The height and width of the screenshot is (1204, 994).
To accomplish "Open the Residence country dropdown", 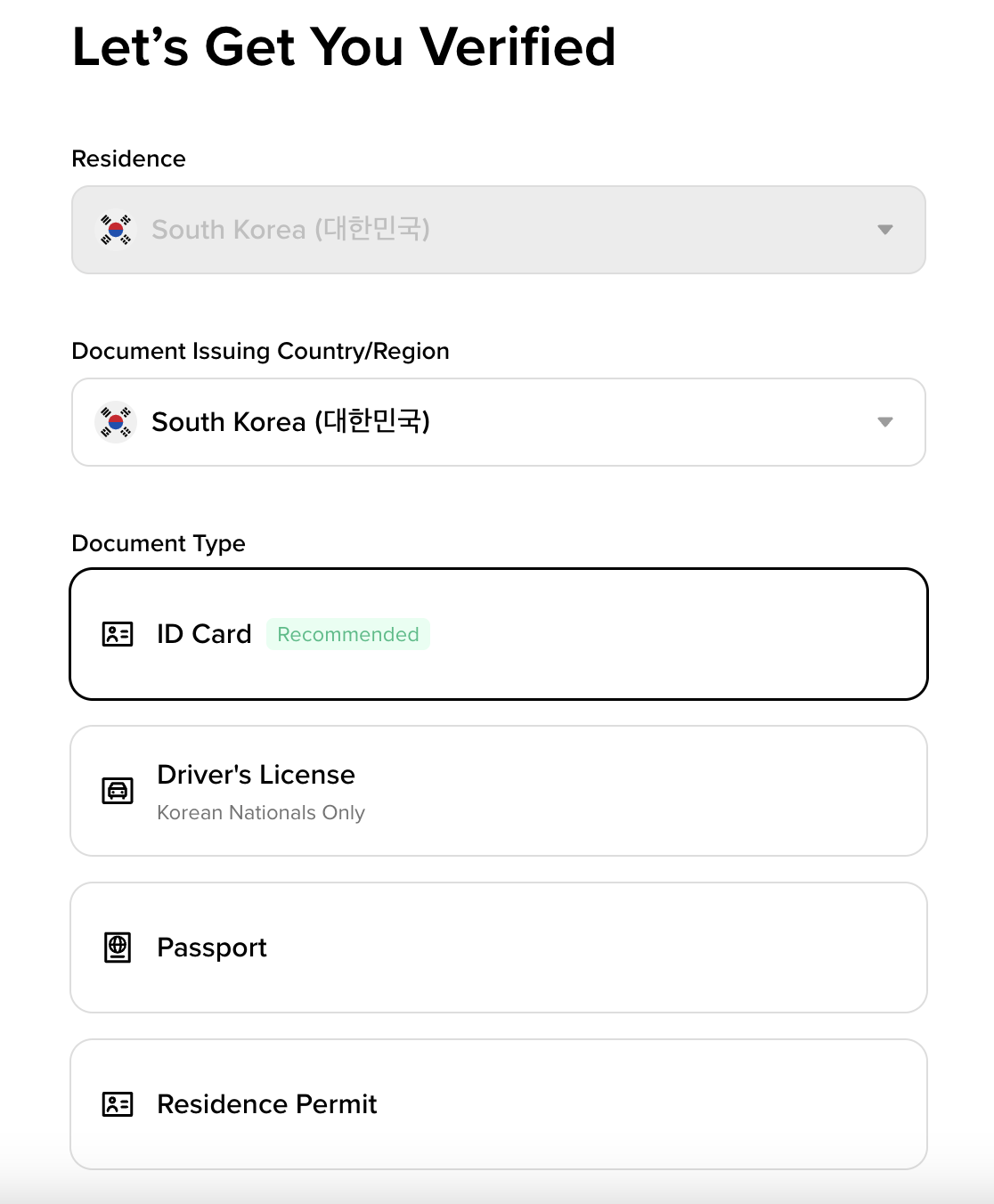I will click(499, 230).
